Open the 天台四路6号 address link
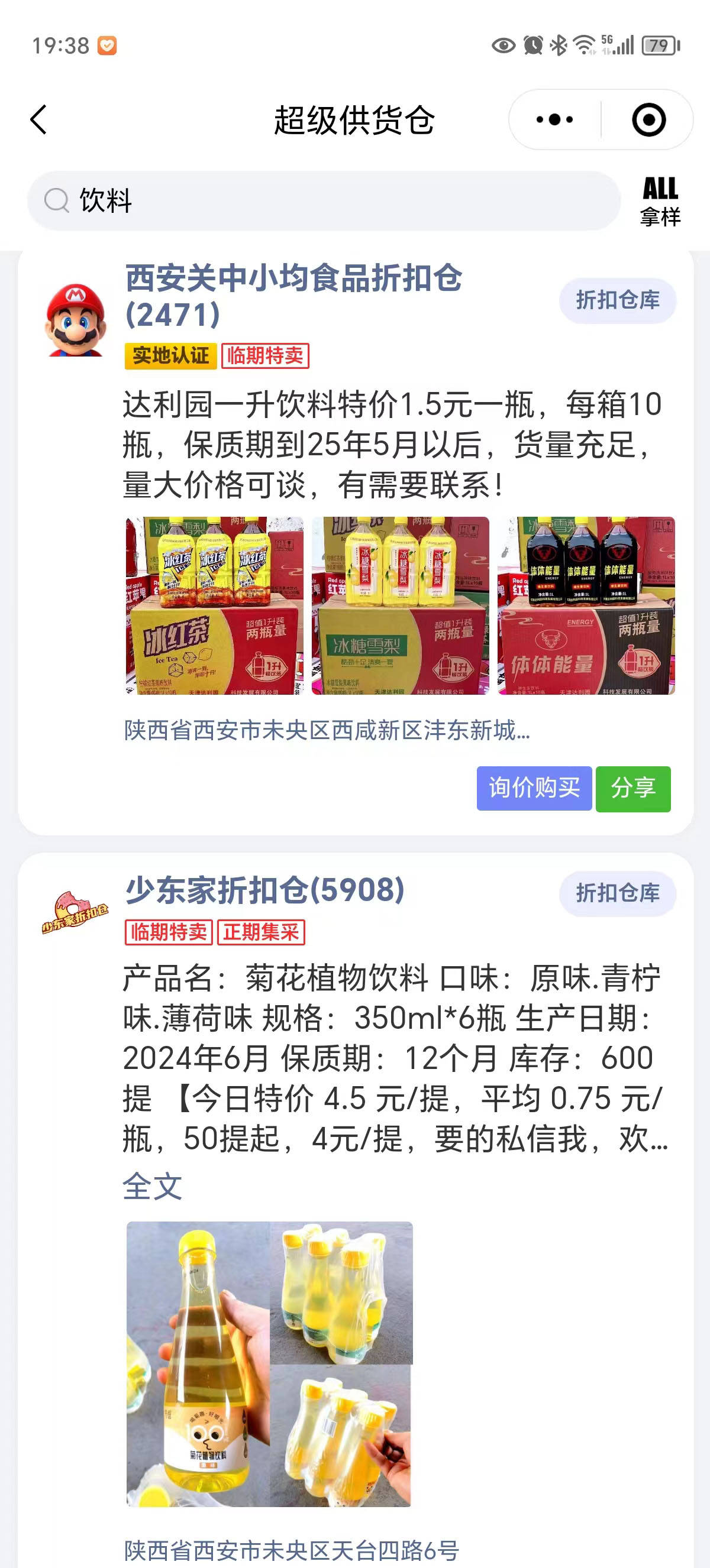Viewport: 710px width, 1568px height. [x=291, y=1550]
